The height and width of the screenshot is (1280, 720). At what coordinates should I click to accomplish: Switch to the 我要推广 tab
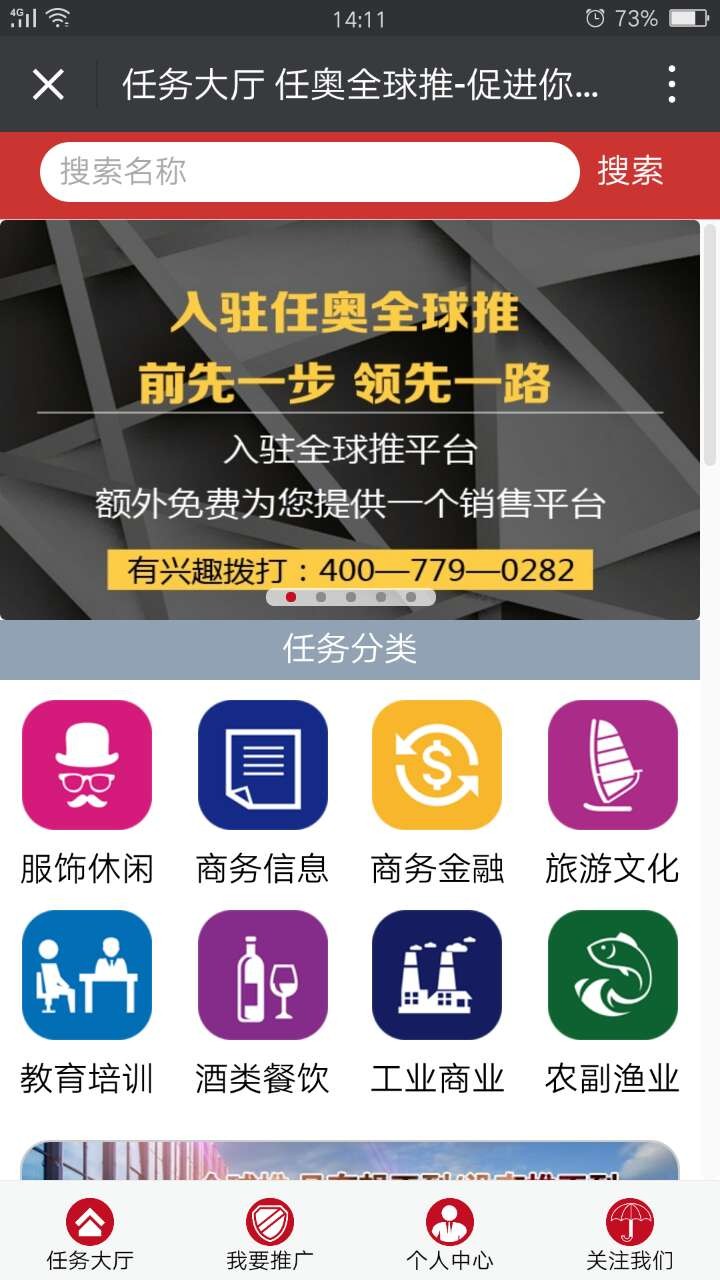[270, 1235]
